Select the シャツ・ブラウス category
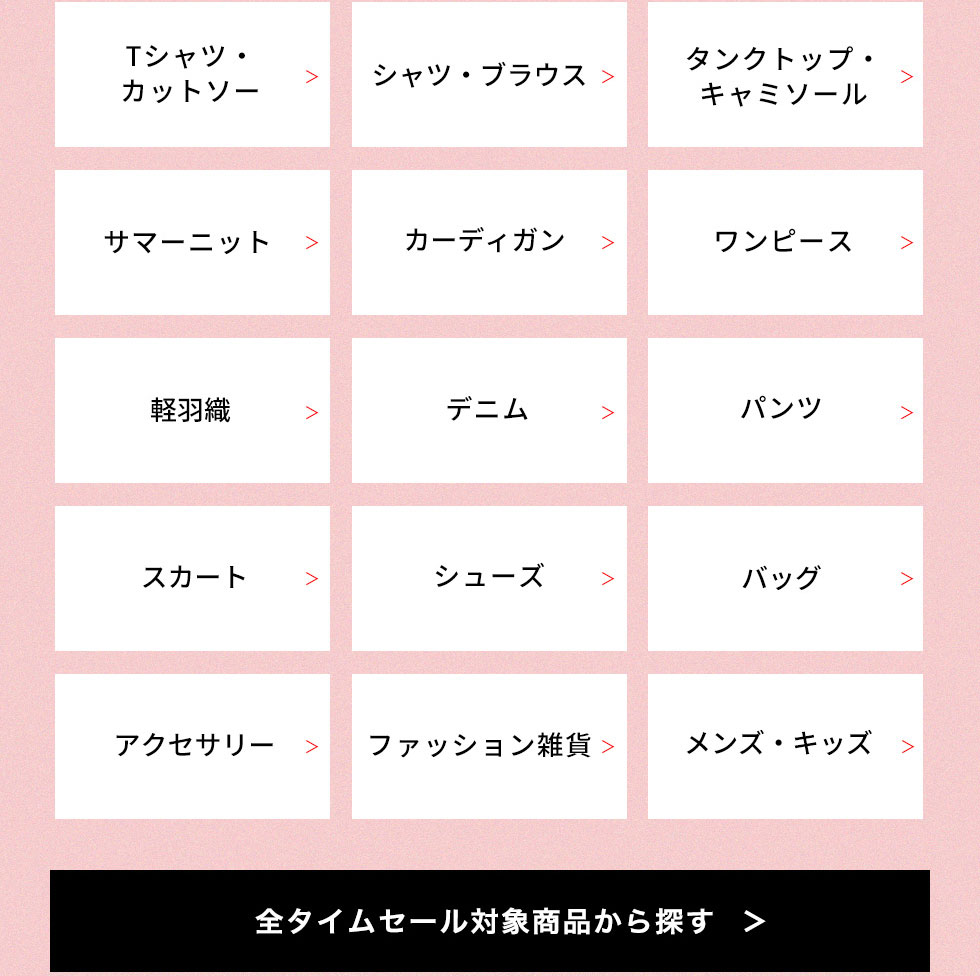The height and width of the screenshot is (976, 980). coord(489,75)
